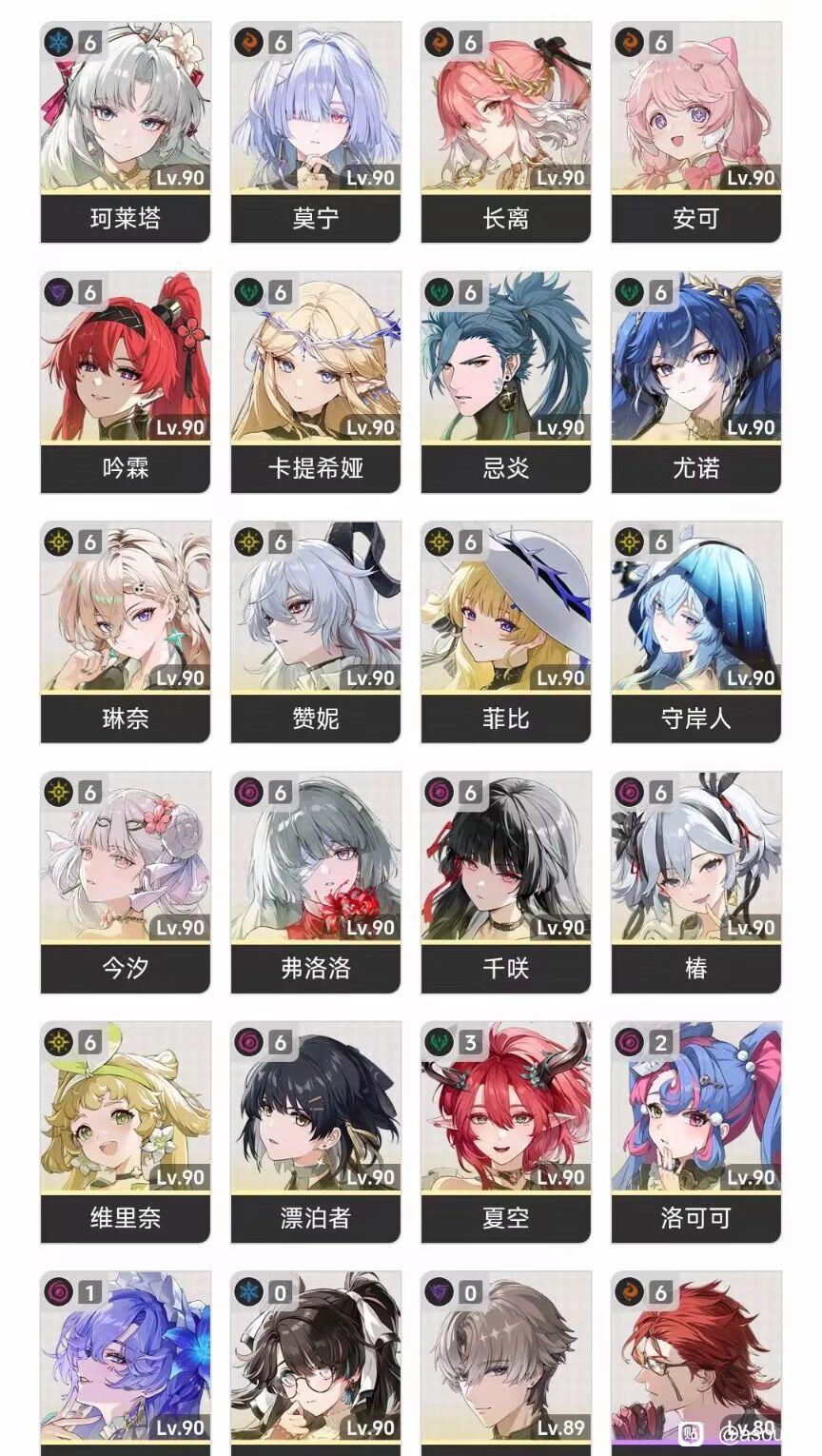This screenshot has height=1456, width=822.
Task: View the 守岸人 character card
Action: (695, 632)
